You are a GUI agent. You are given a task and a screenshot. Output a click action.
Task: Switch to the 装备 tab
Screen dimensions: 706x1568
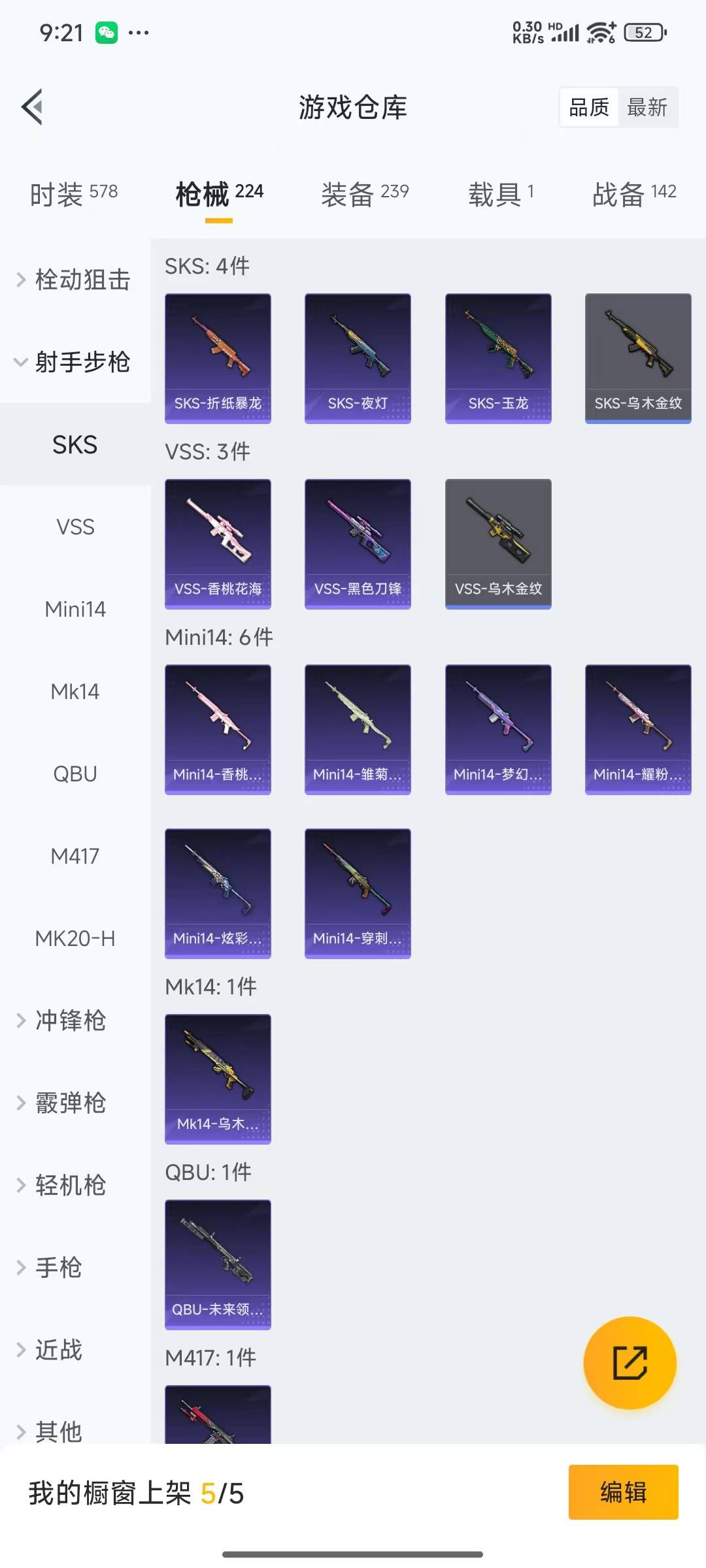click(365, 193)
